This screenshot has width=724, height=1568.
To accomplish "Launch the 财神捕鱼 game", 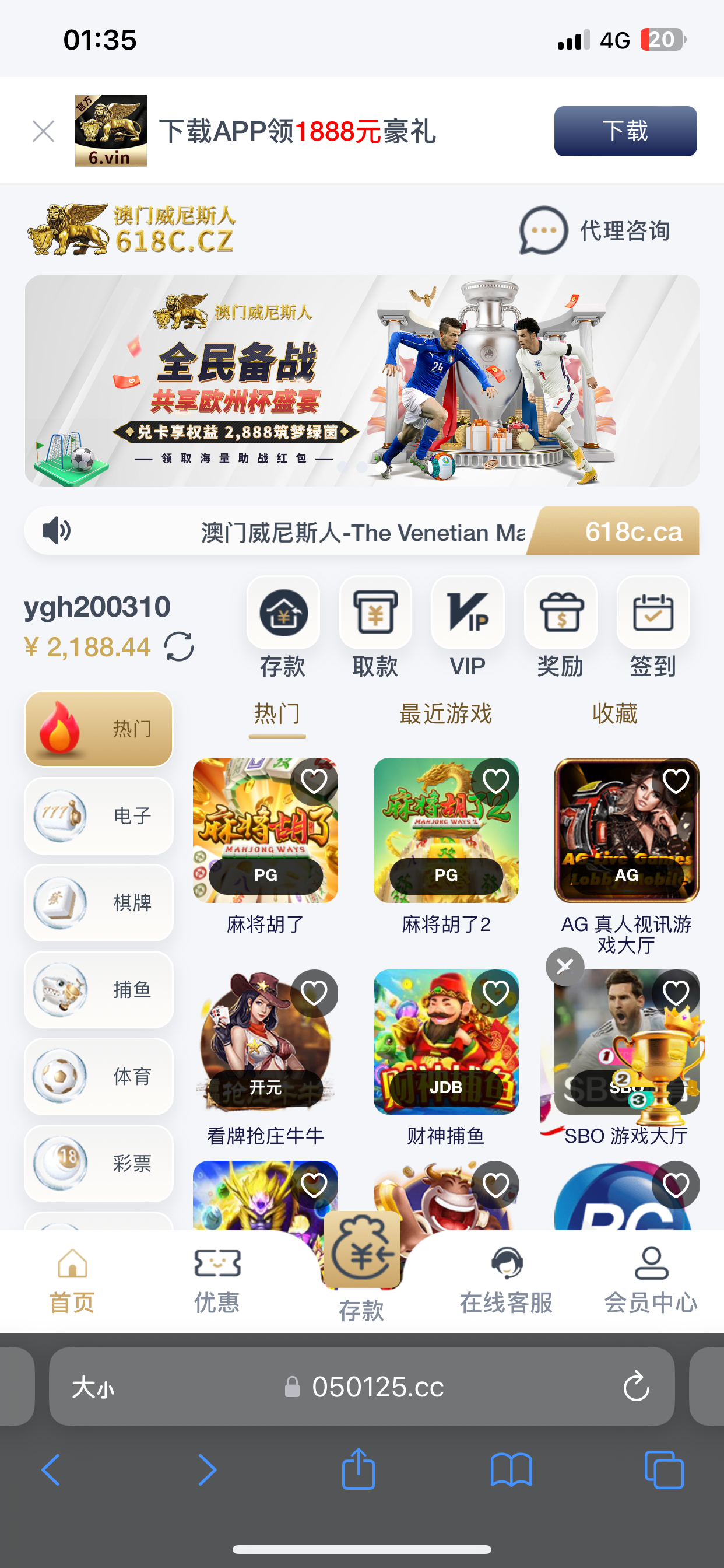I will click(x=445, y=1042).
